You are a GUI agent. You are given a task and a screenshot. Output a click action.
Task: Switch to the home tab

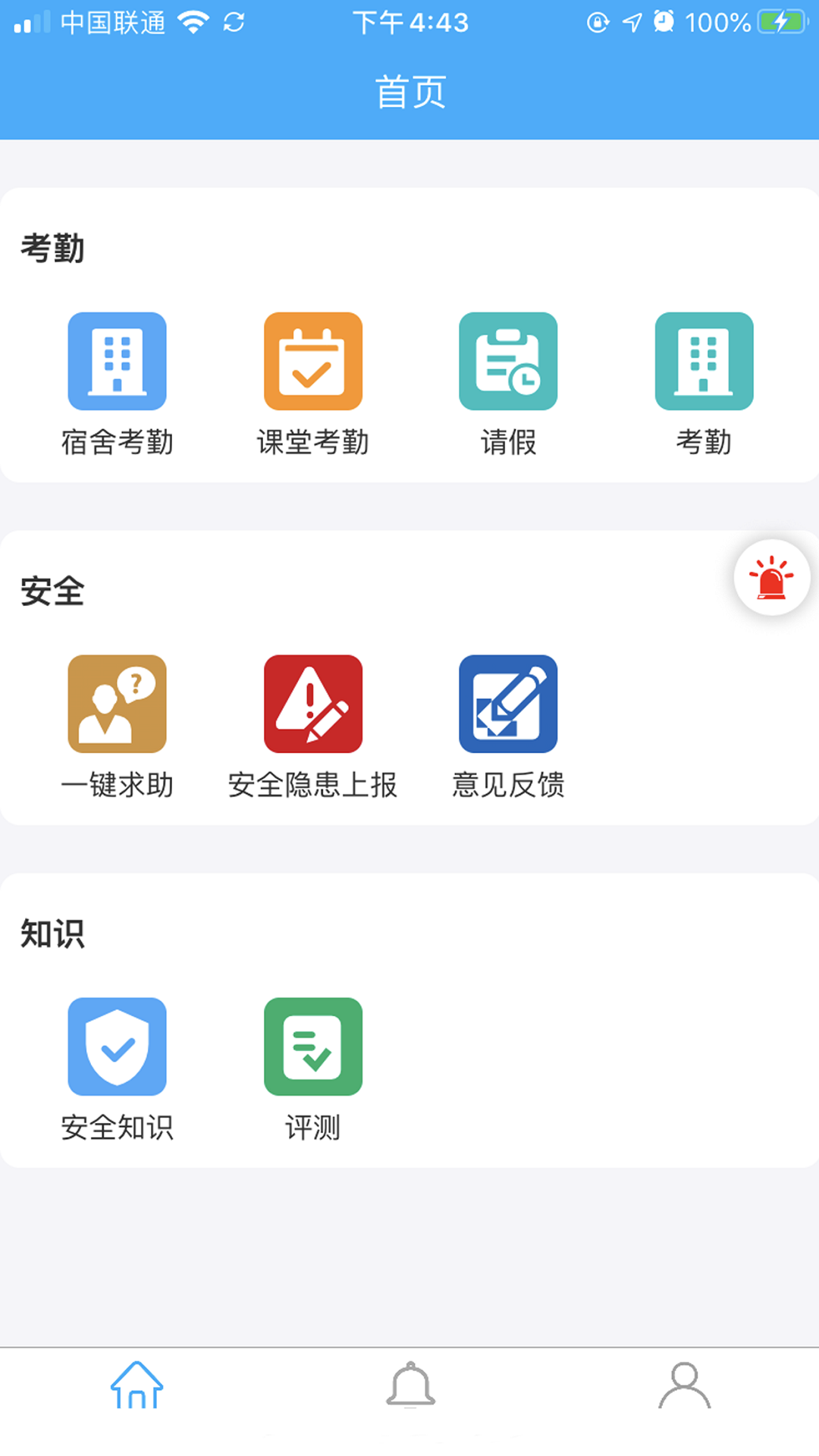tap(136, 1386)
